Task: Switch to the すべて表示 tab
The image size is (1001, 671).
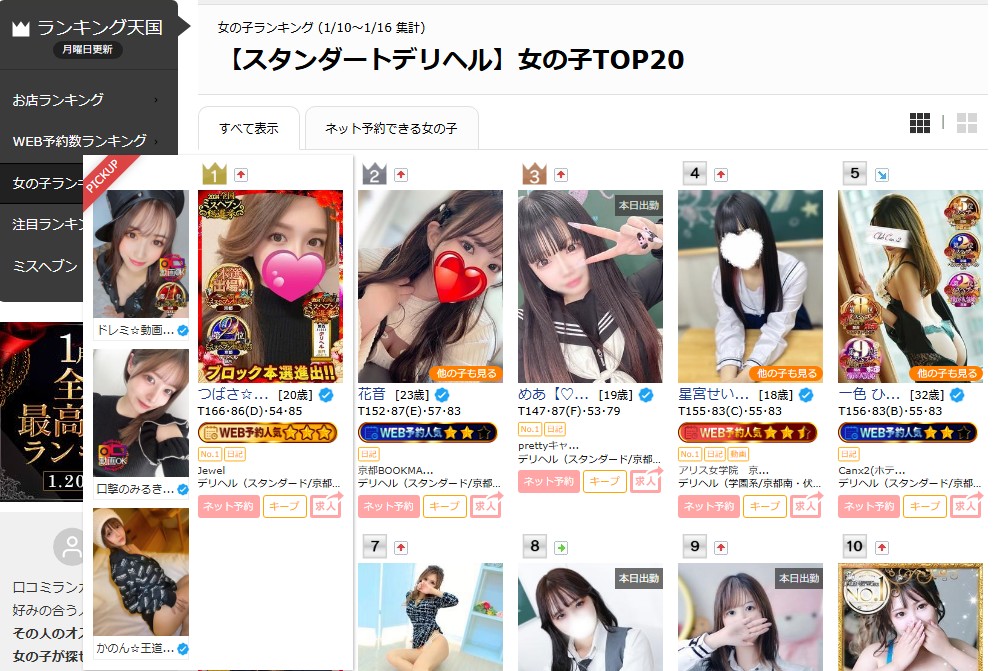Action: tap(249, 129)
